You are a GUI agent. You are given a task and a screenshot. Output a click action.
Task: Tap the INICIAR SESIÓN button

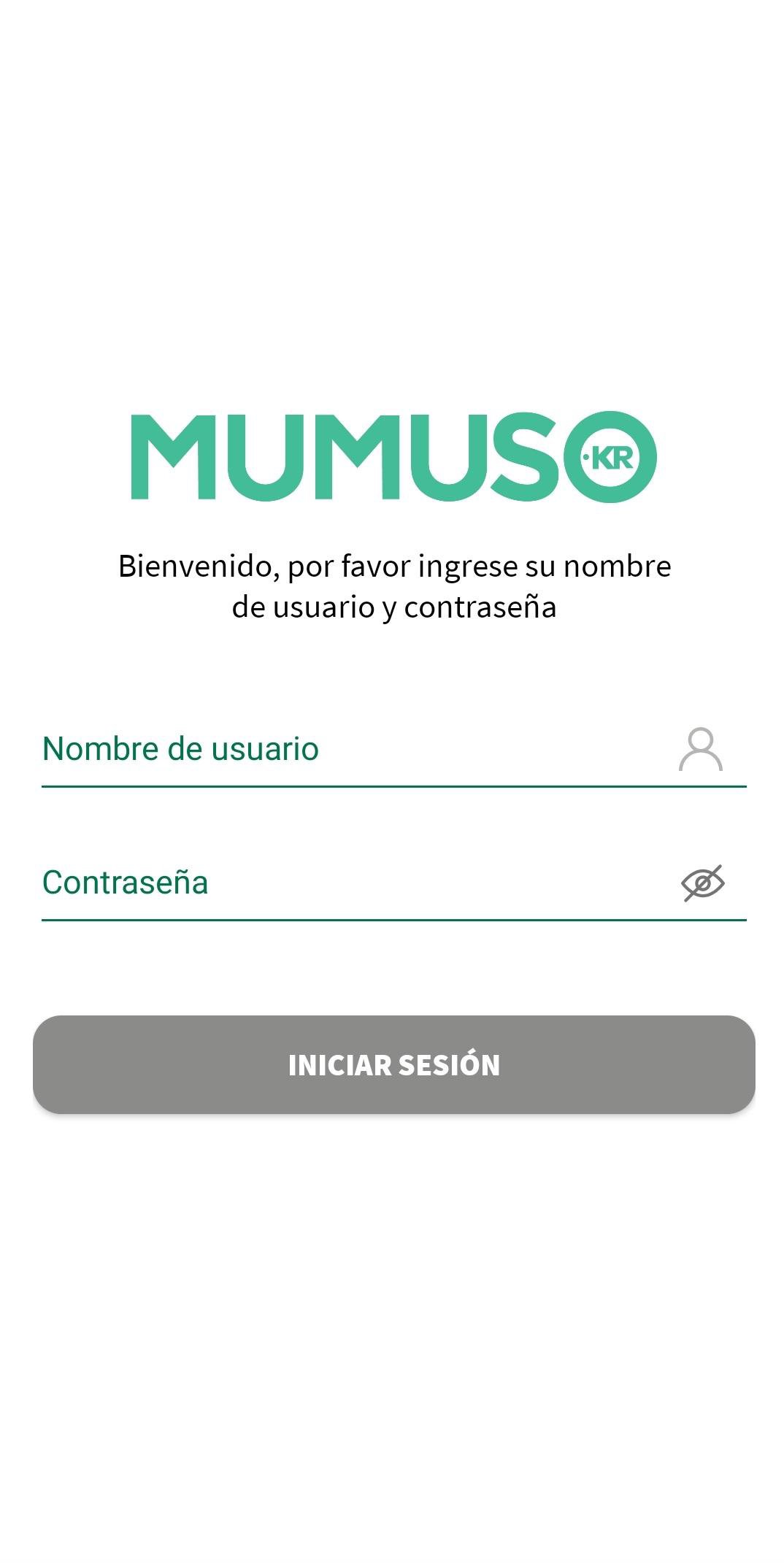393,1064
